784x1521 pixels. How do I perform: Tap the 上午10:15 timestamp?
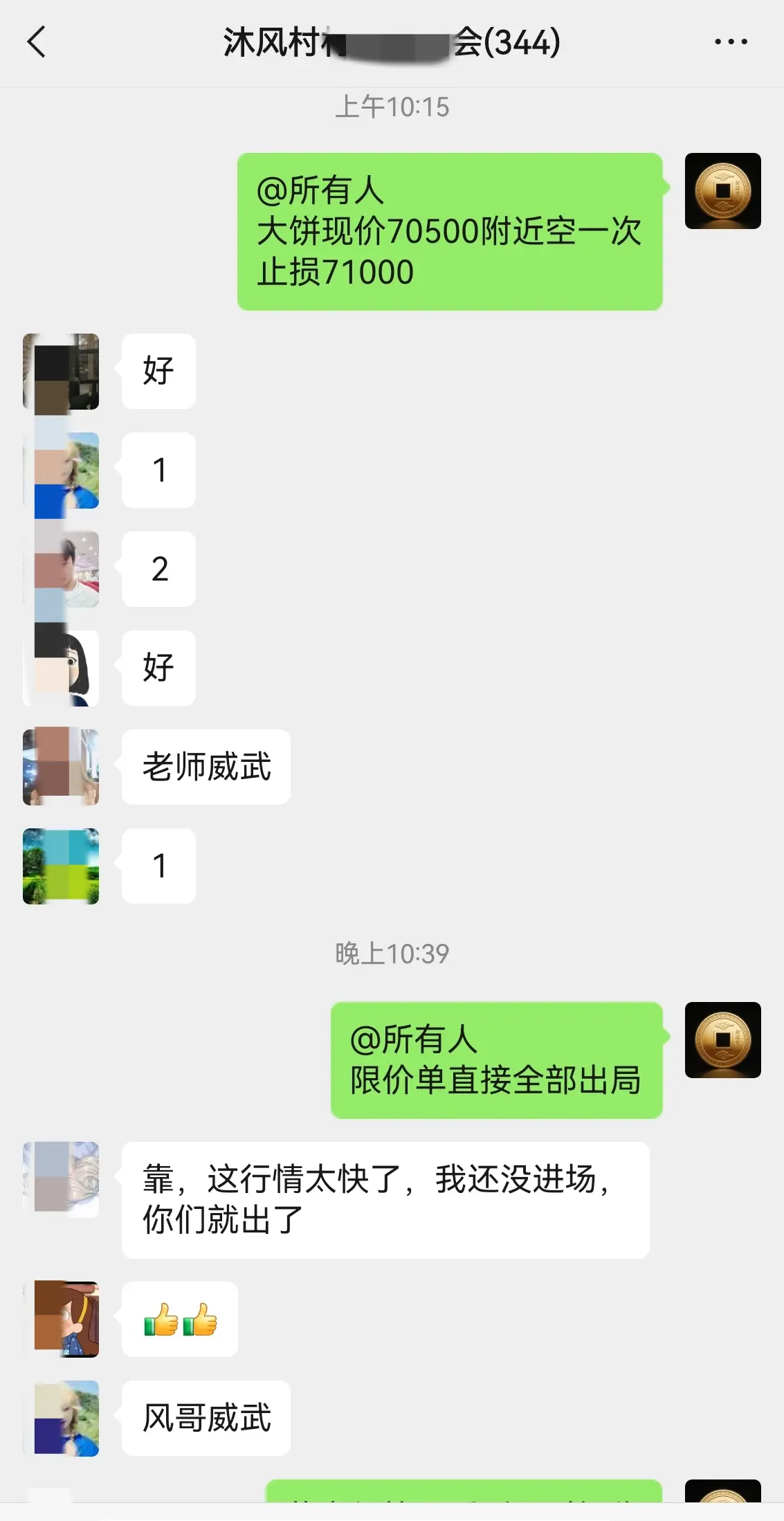392,107
